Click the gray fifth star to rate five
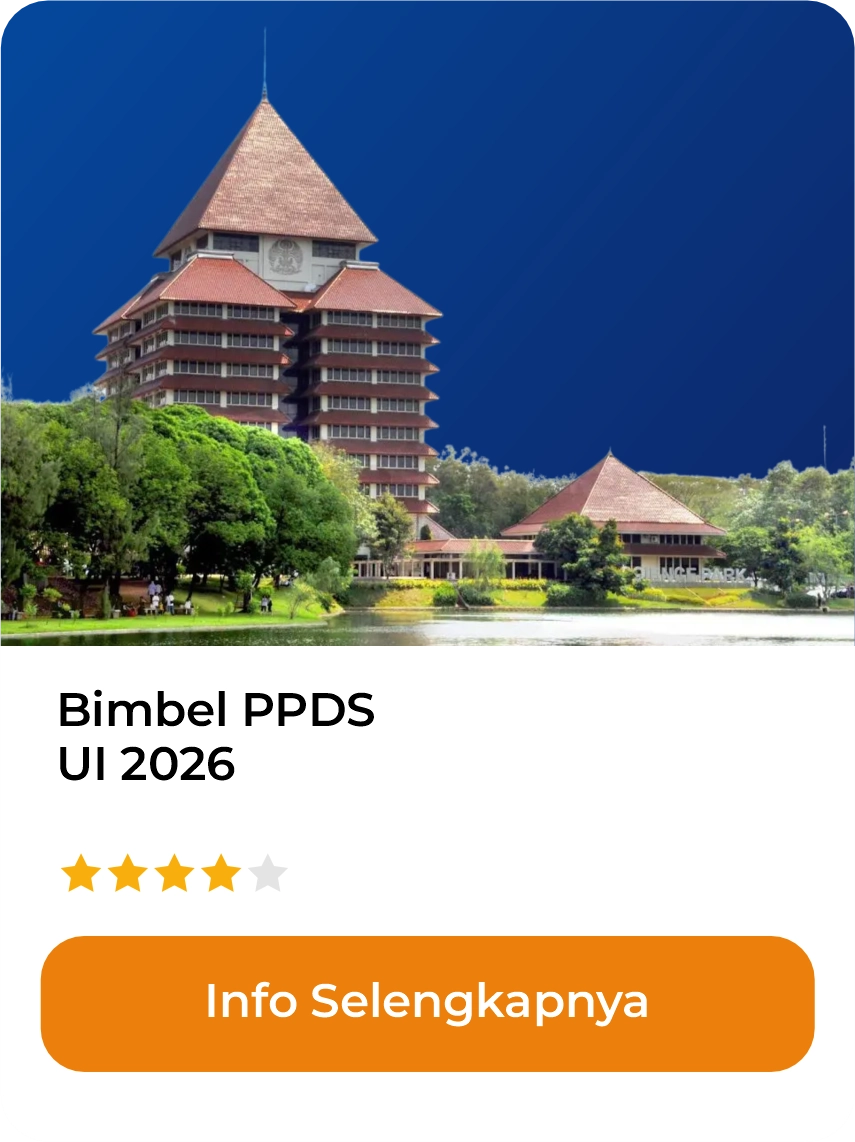The image size is (855, 1142). [x=266, y=872]
